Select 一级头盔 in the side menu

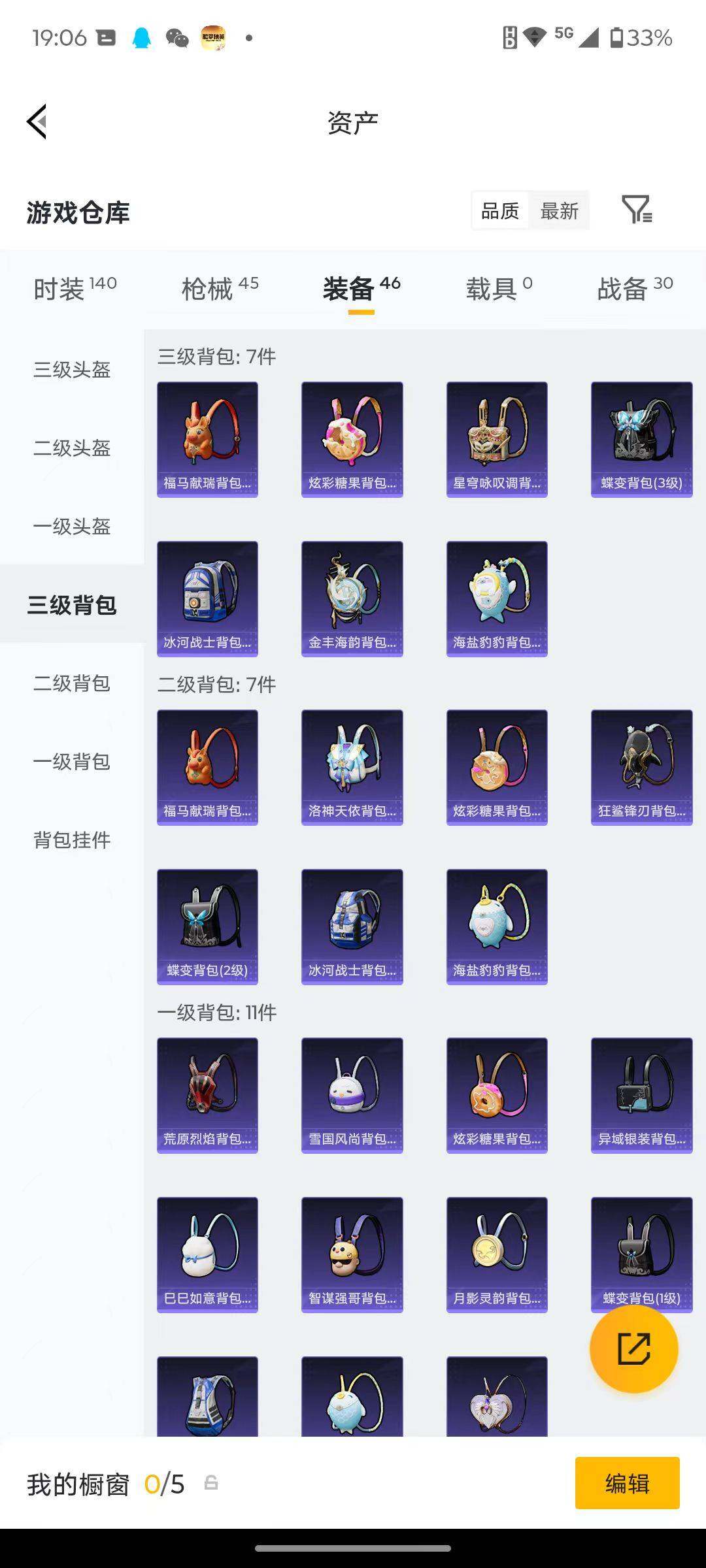(x=72, y=527)
